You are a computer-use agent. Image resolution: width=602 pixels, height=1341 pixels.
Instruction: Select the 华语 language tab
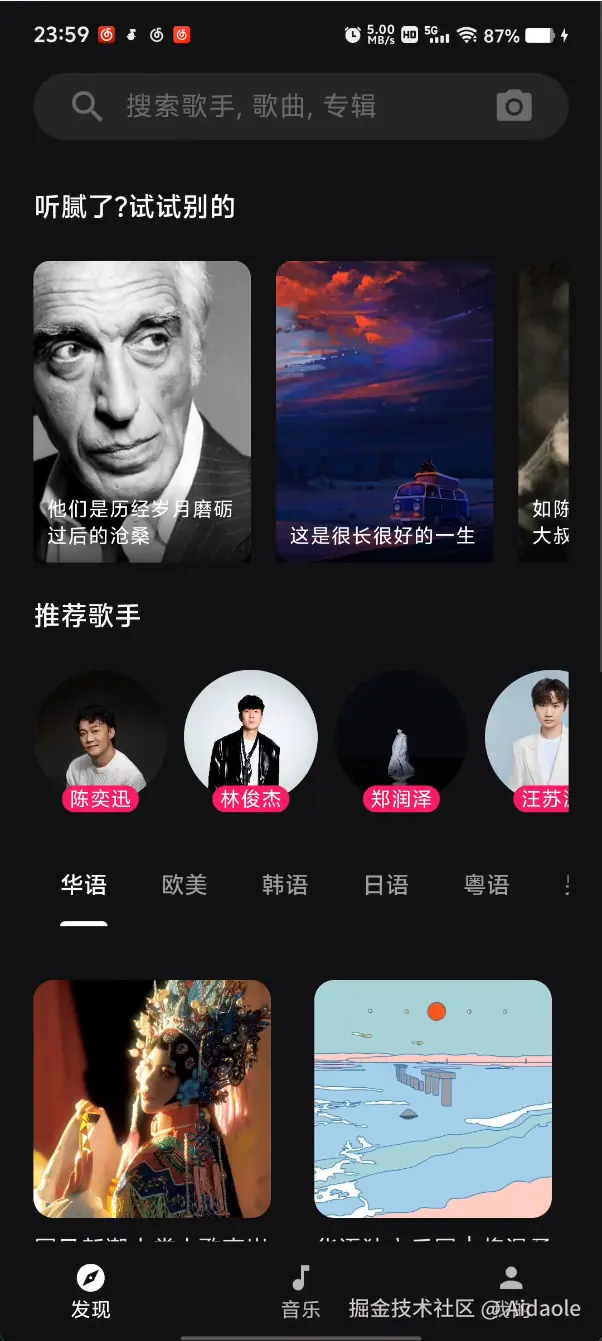coord(84,885)
